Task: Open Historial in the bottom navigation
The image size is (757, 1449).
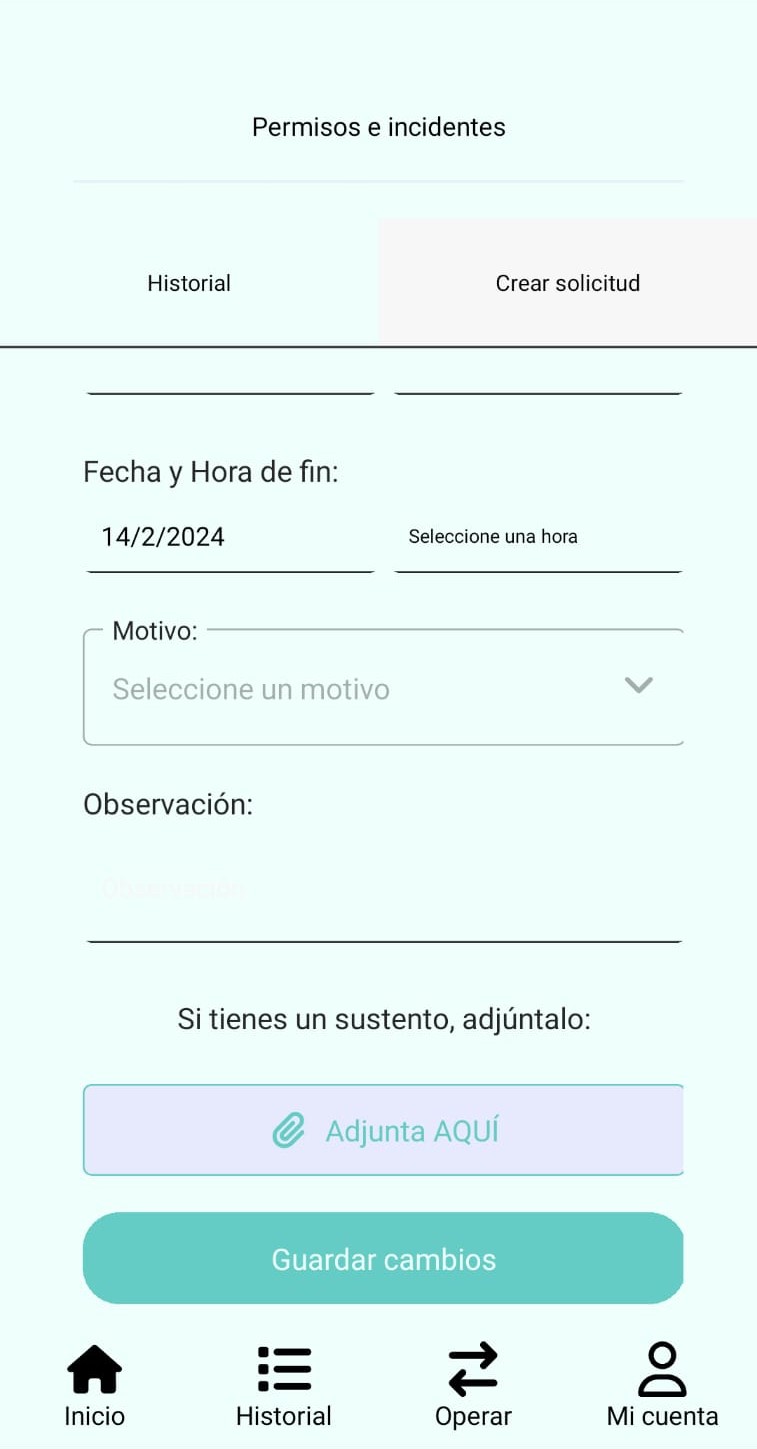Action: tap(284, 1385)
